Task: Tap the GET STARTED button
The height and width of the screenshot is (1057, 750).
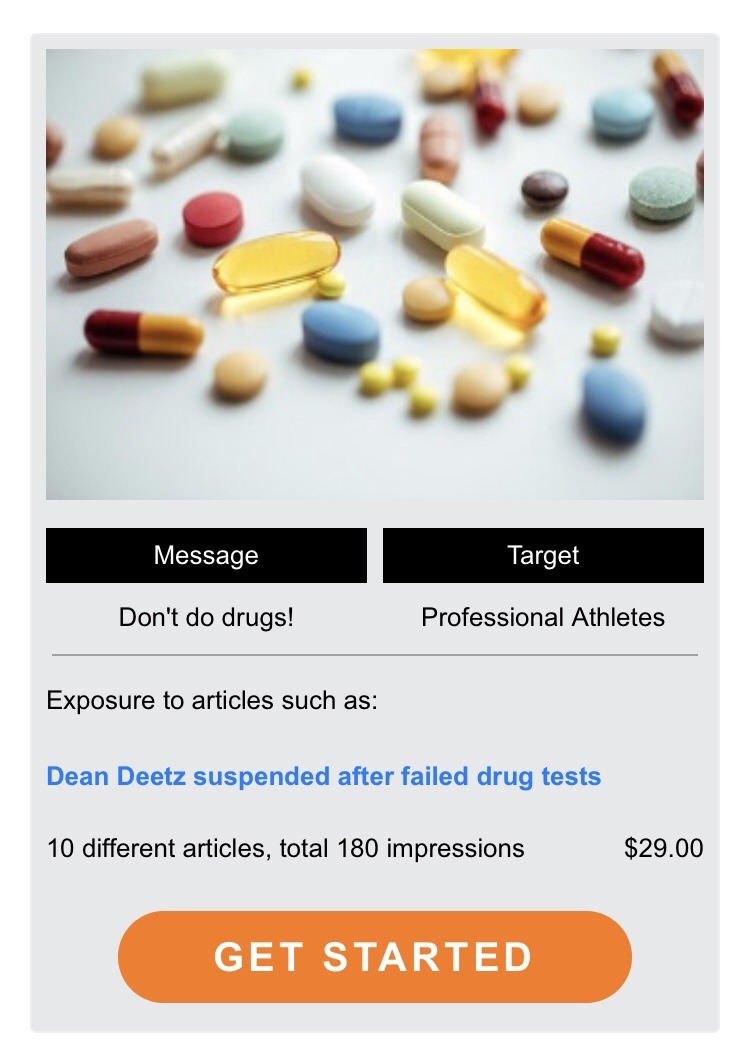Action: [x=374, y=956]
